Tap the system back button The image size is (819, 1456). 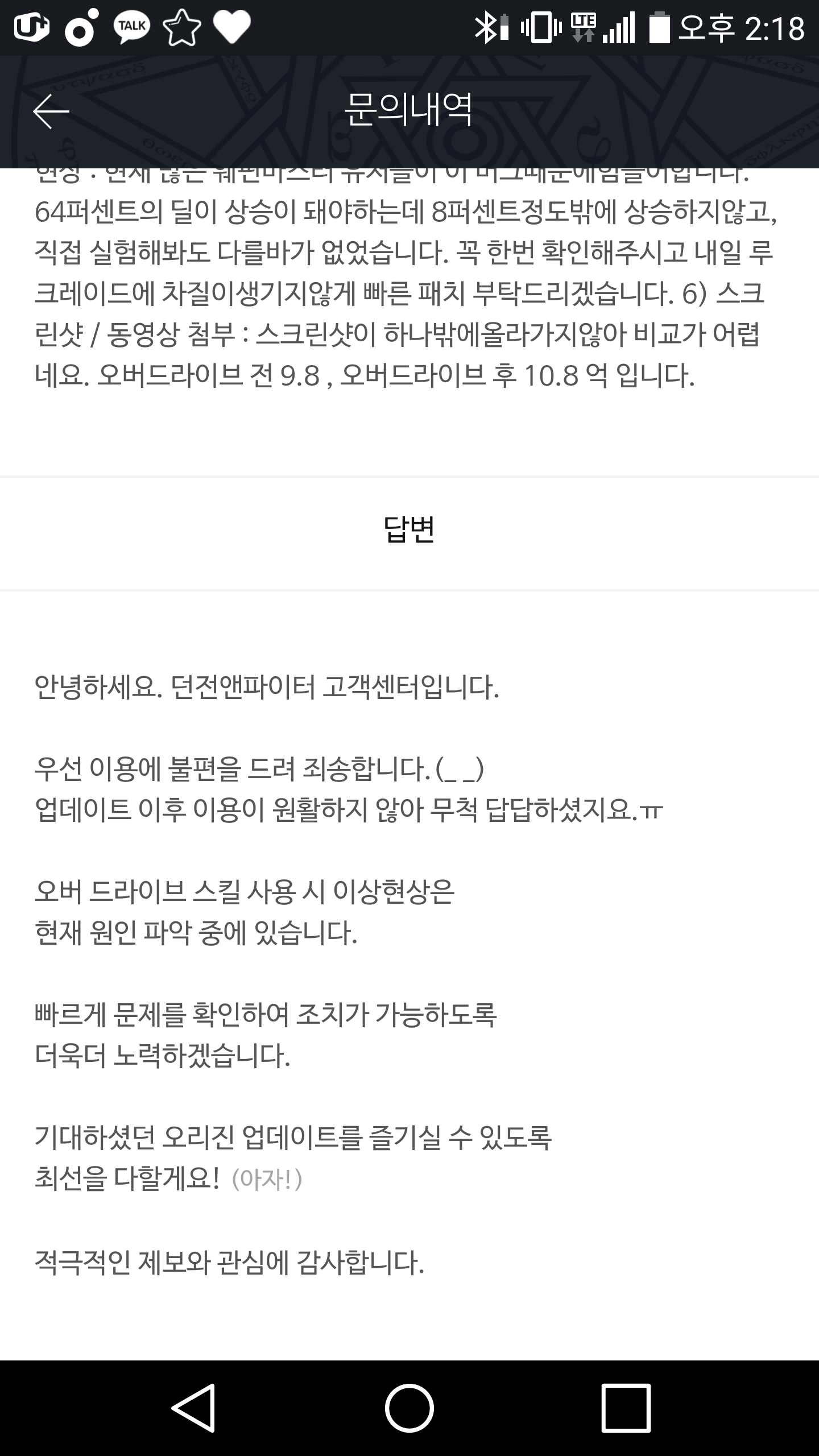pyautogui.click(x=193, y=1408)
